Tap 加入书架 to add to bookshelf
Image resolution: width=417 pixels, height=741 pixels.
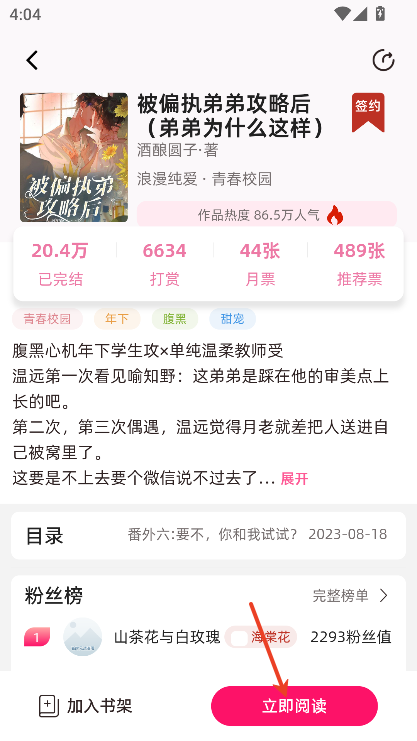[x=86, y=706]
